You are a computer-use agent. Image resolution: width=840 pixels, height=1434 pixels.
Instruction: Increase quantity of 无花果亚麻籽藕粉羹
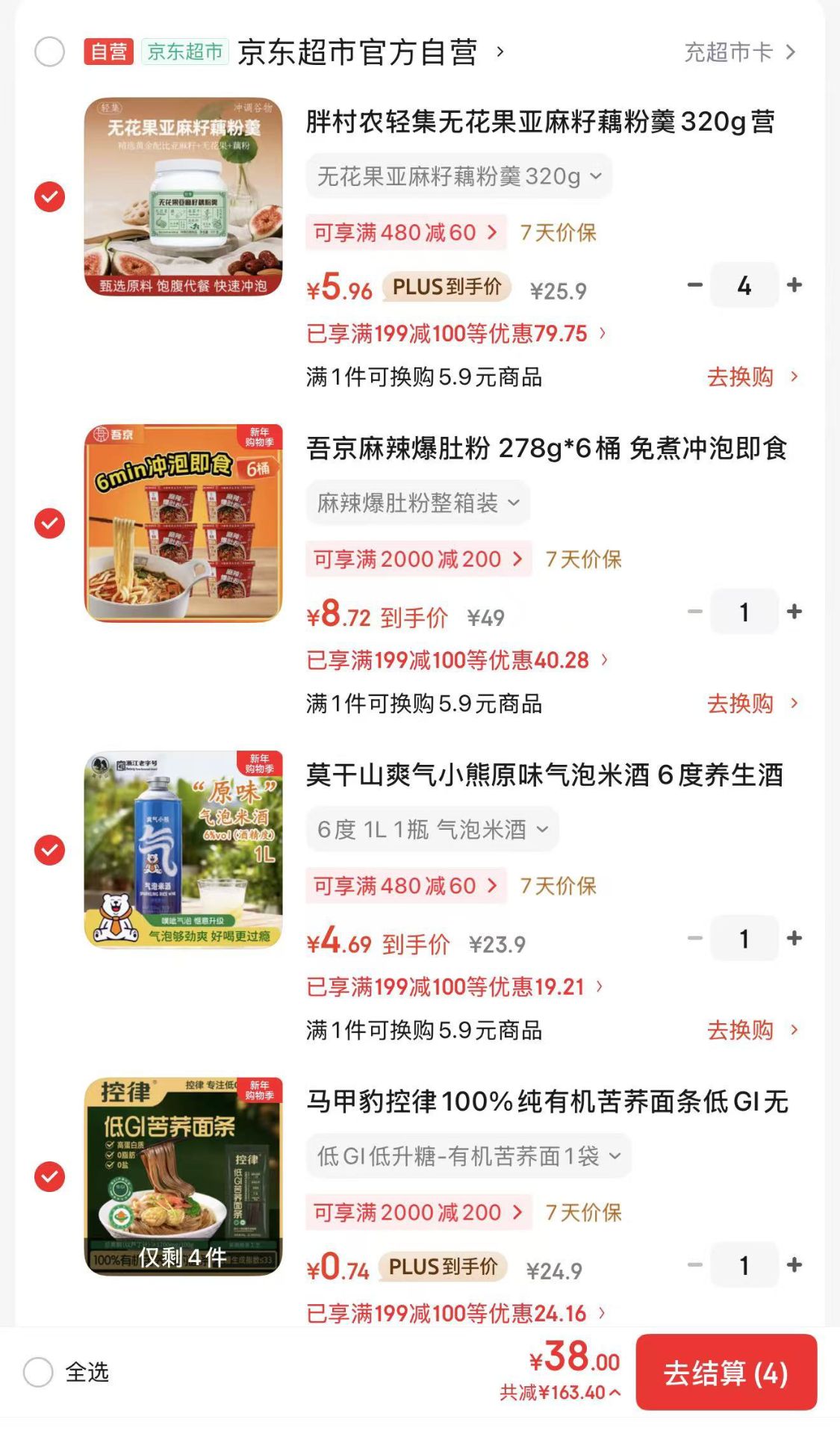point(794,285)
